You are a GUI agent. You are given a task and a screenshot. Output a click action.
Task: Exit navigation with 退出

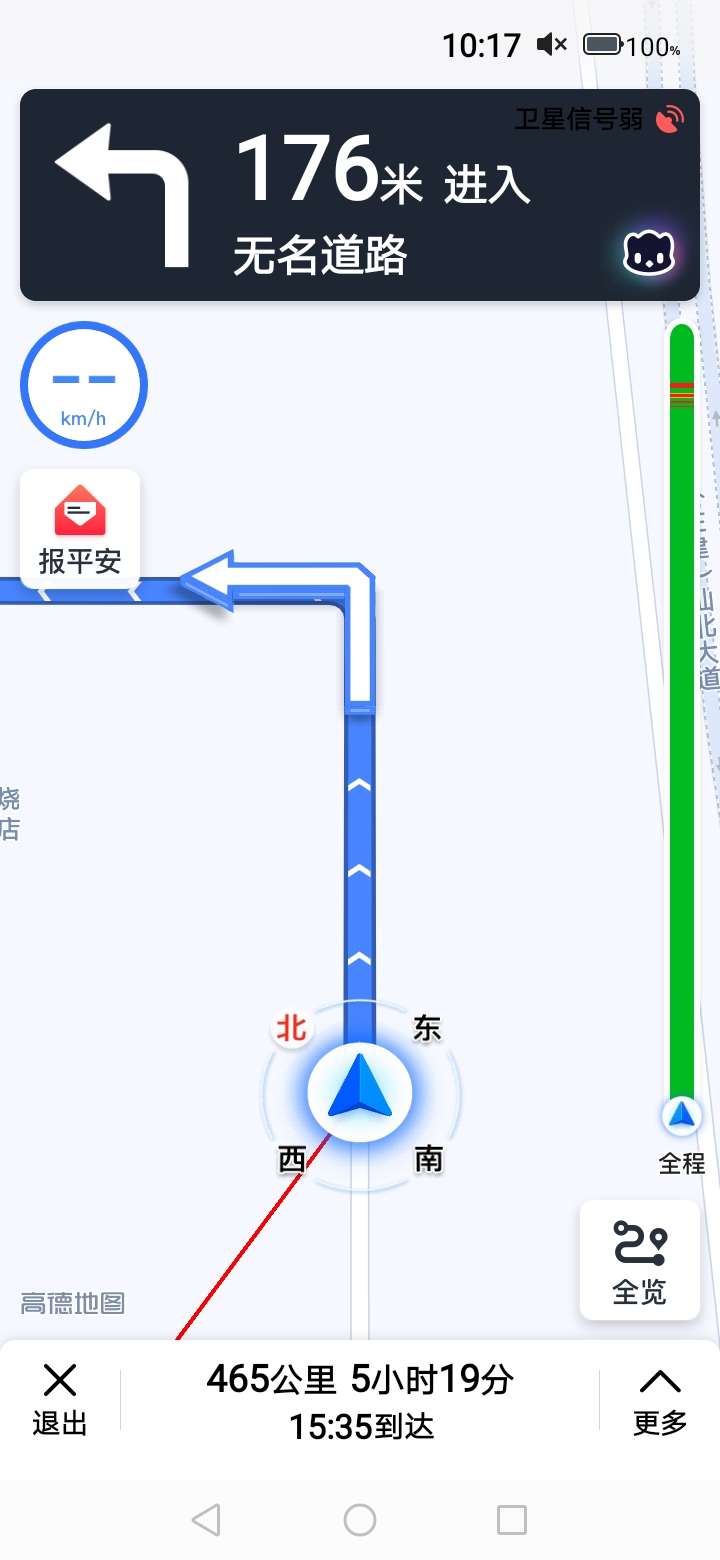60,1399
